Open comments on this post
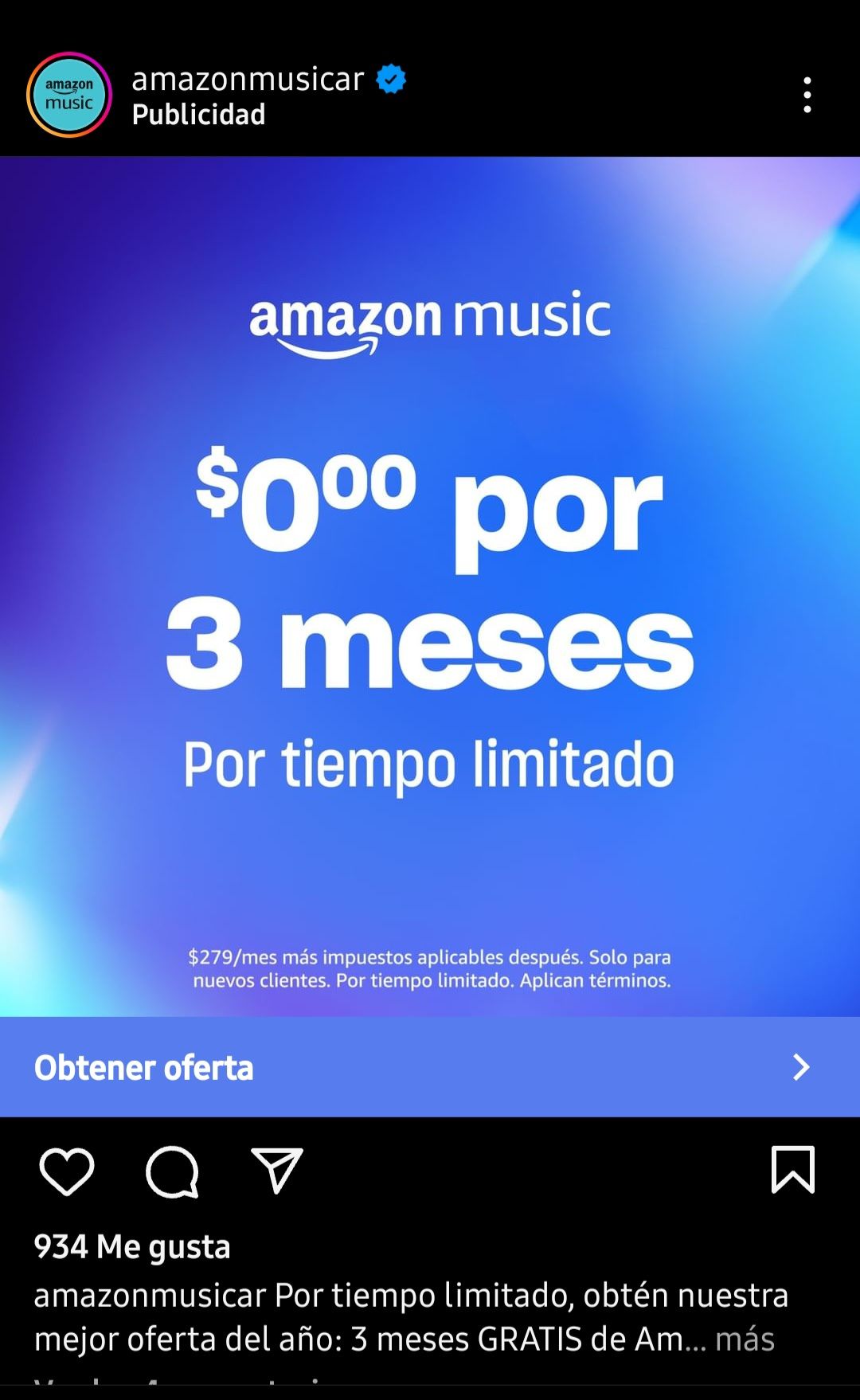This screenshot has height=1400, width=860. click(172, 1171)
